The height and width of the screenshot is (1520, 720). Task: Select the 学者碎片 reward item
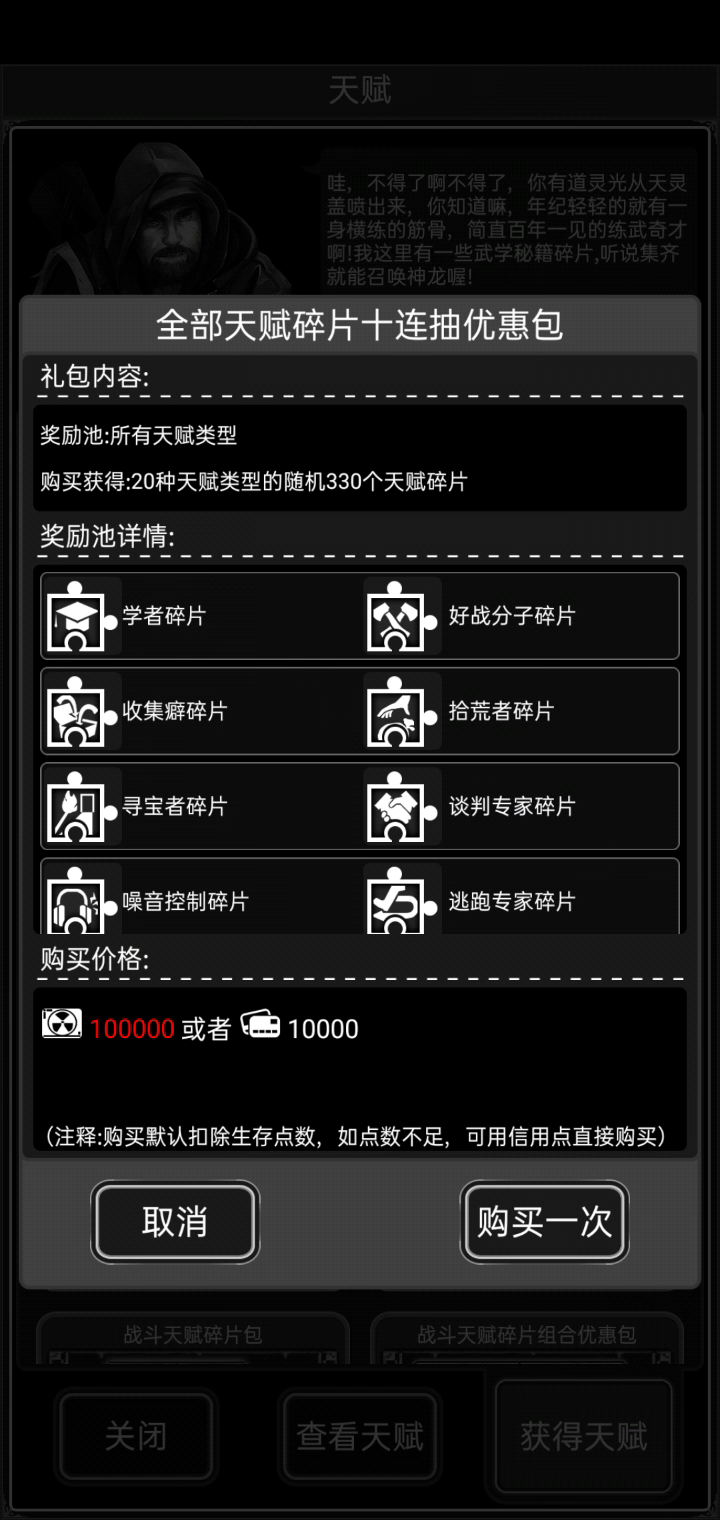click(x=200, y=616)
